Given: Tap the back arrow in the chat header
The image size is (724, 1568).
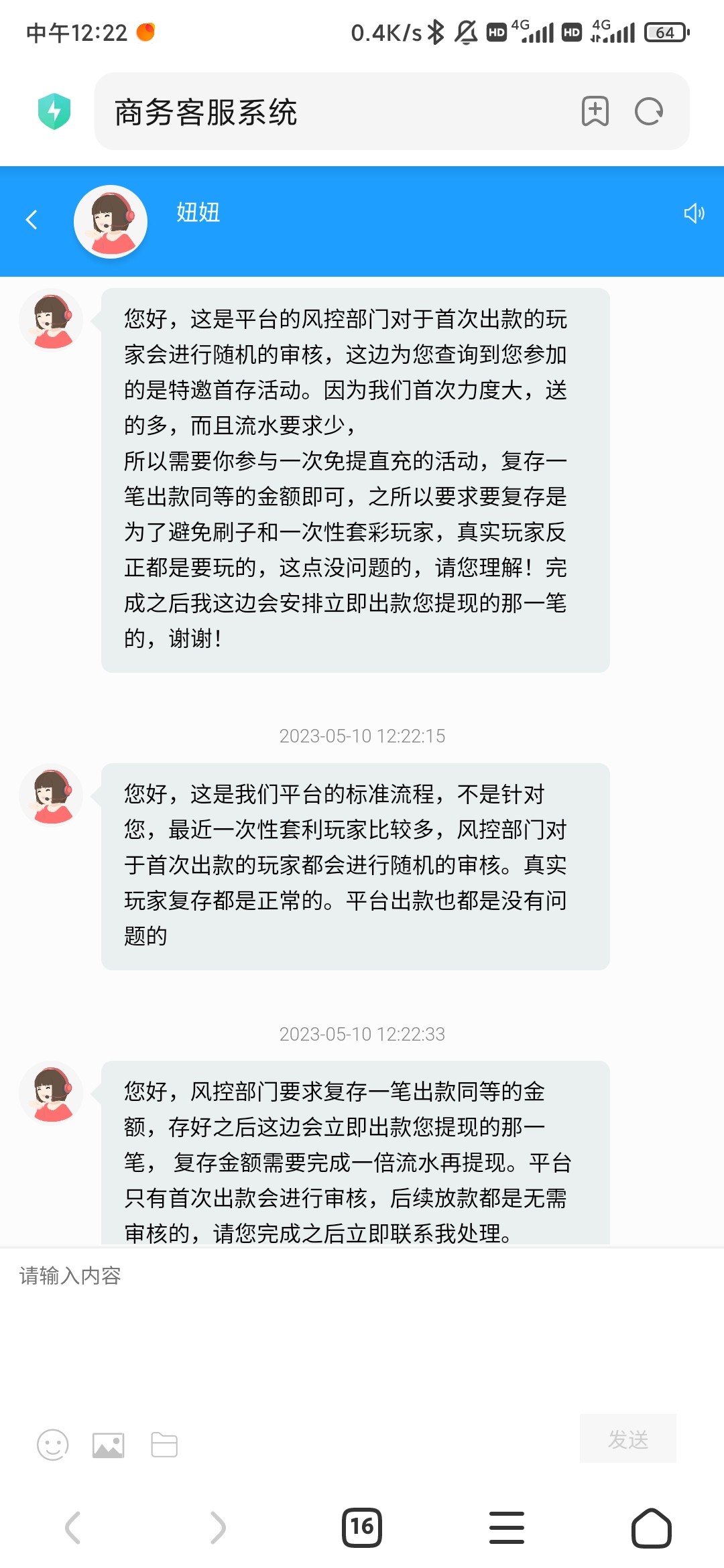Looking at the screenshot, I should (32, 220).
